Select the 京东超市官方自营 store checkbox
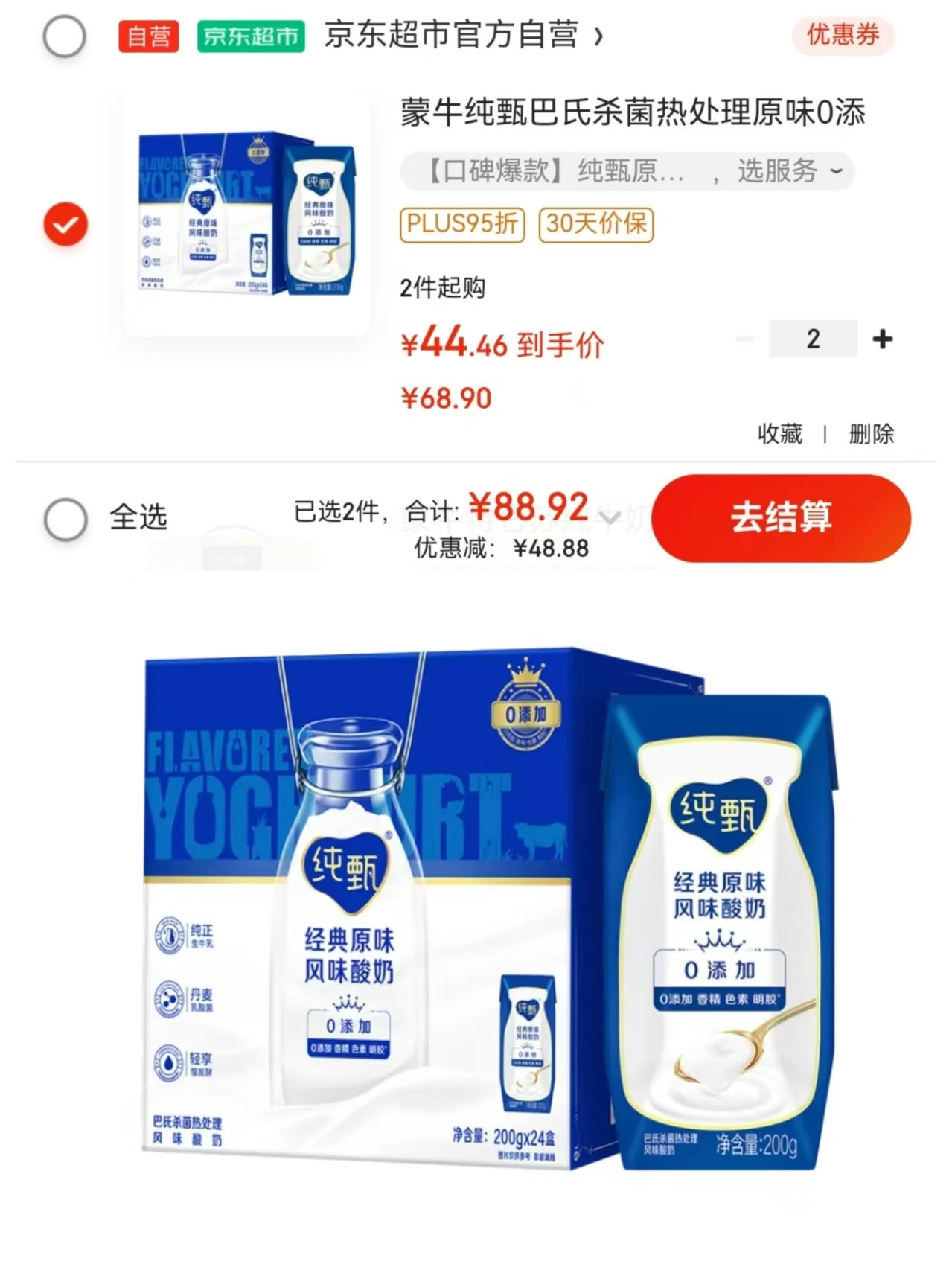The height and width of the screenshot is (1270, 952). 65,36
